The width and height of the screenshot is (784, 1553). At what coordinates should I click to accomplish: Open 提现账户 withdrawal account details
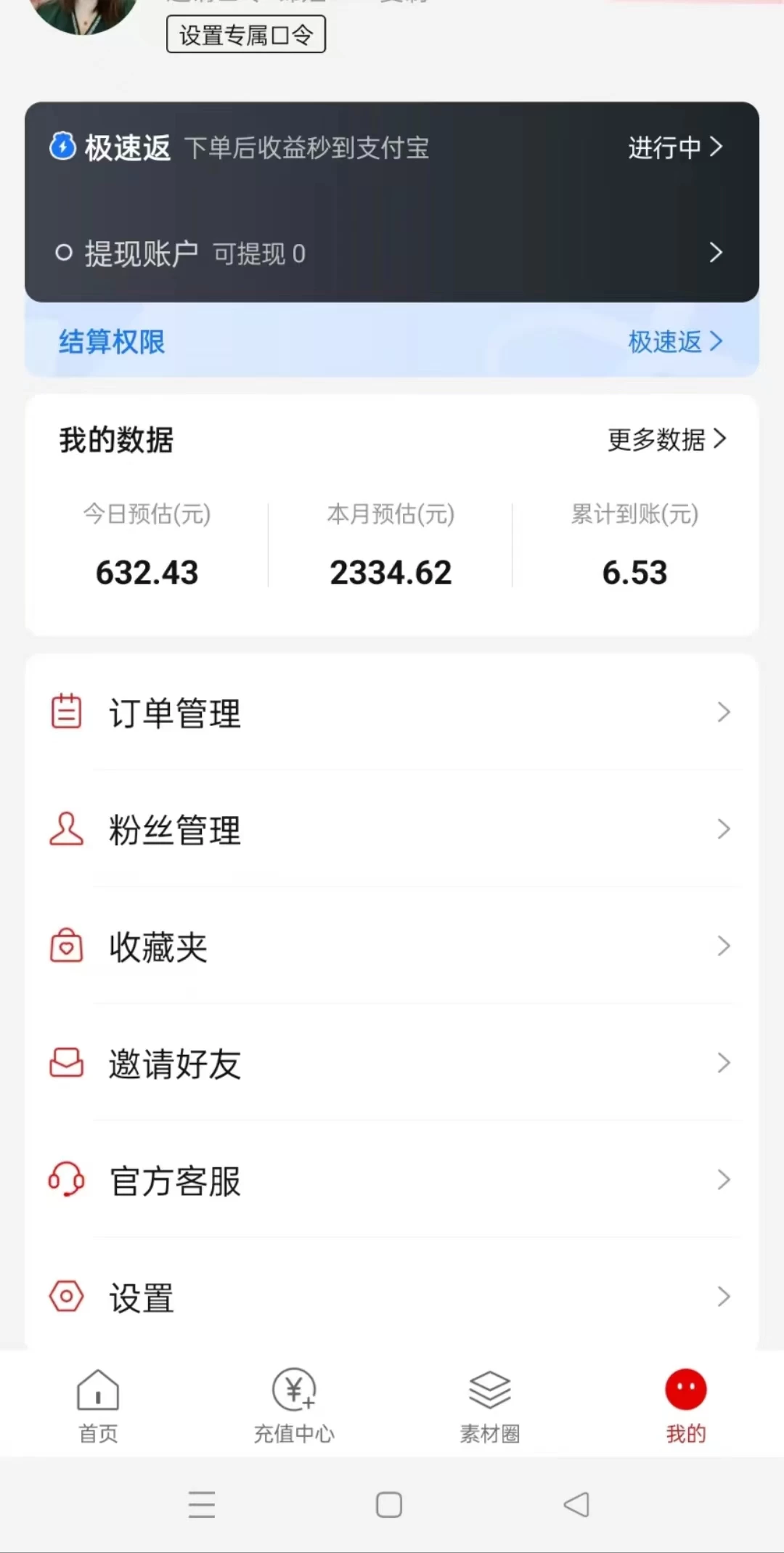tap(392, 253)
